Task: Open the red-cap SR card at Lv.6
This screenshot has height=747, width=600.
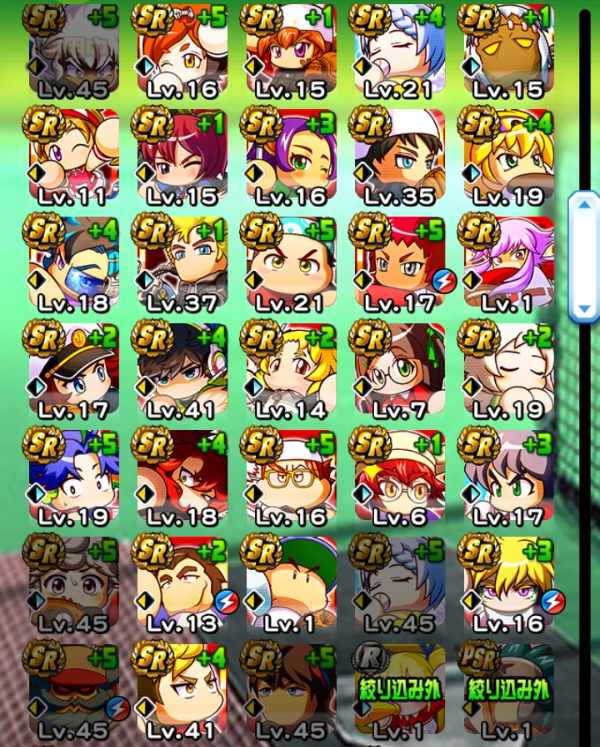Action: [x=397, y=475]
